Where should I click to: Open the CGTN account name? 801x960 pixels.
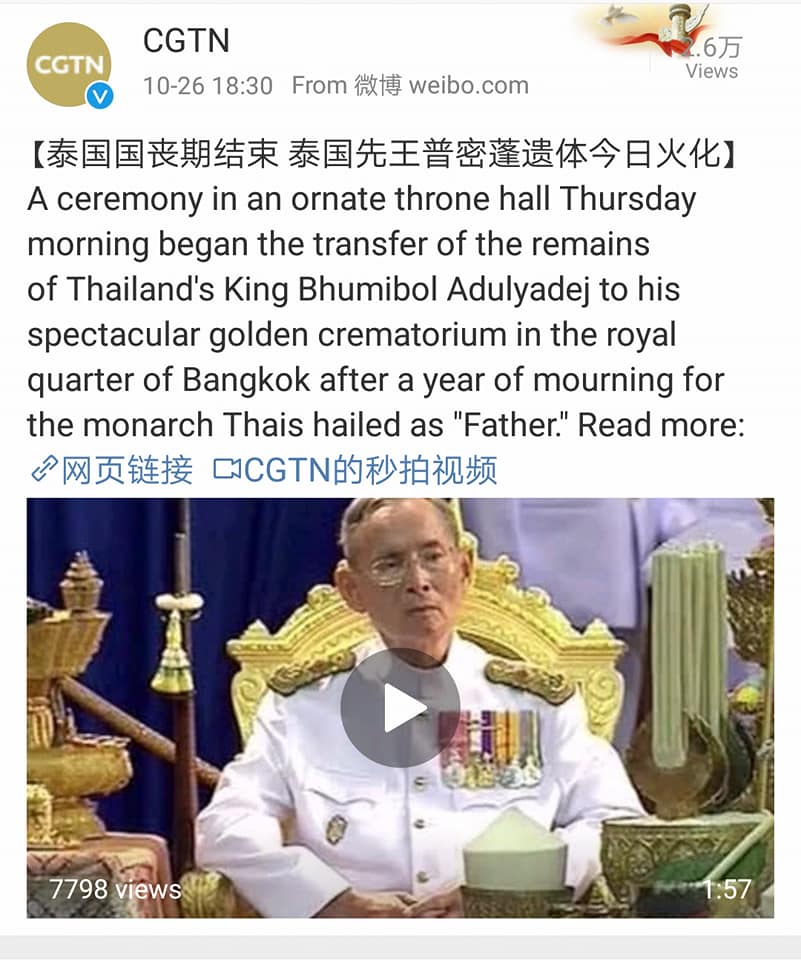tap(186, 41)
